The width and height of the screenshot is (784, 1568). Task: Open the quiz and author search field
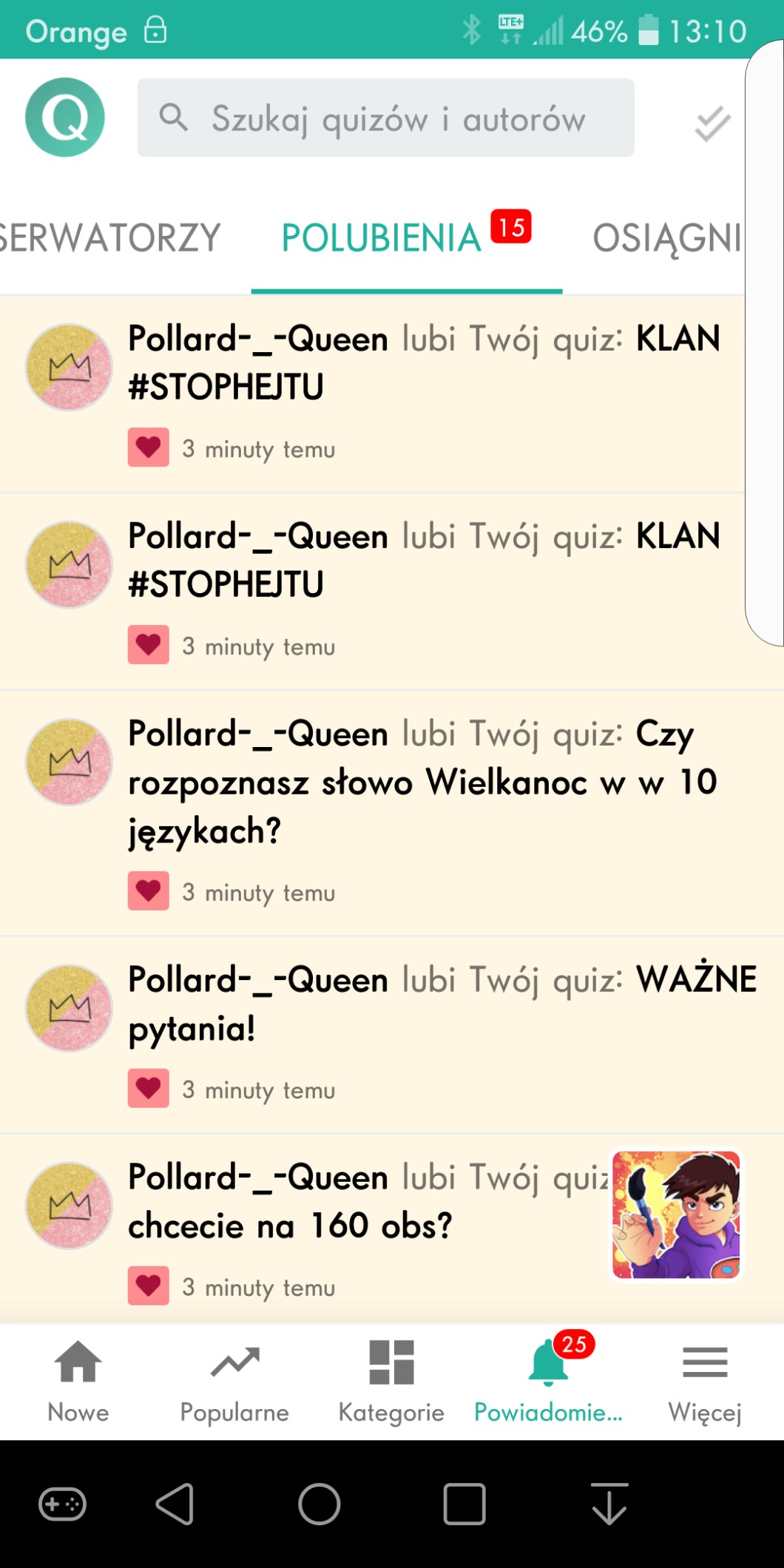tap(385, 118)
